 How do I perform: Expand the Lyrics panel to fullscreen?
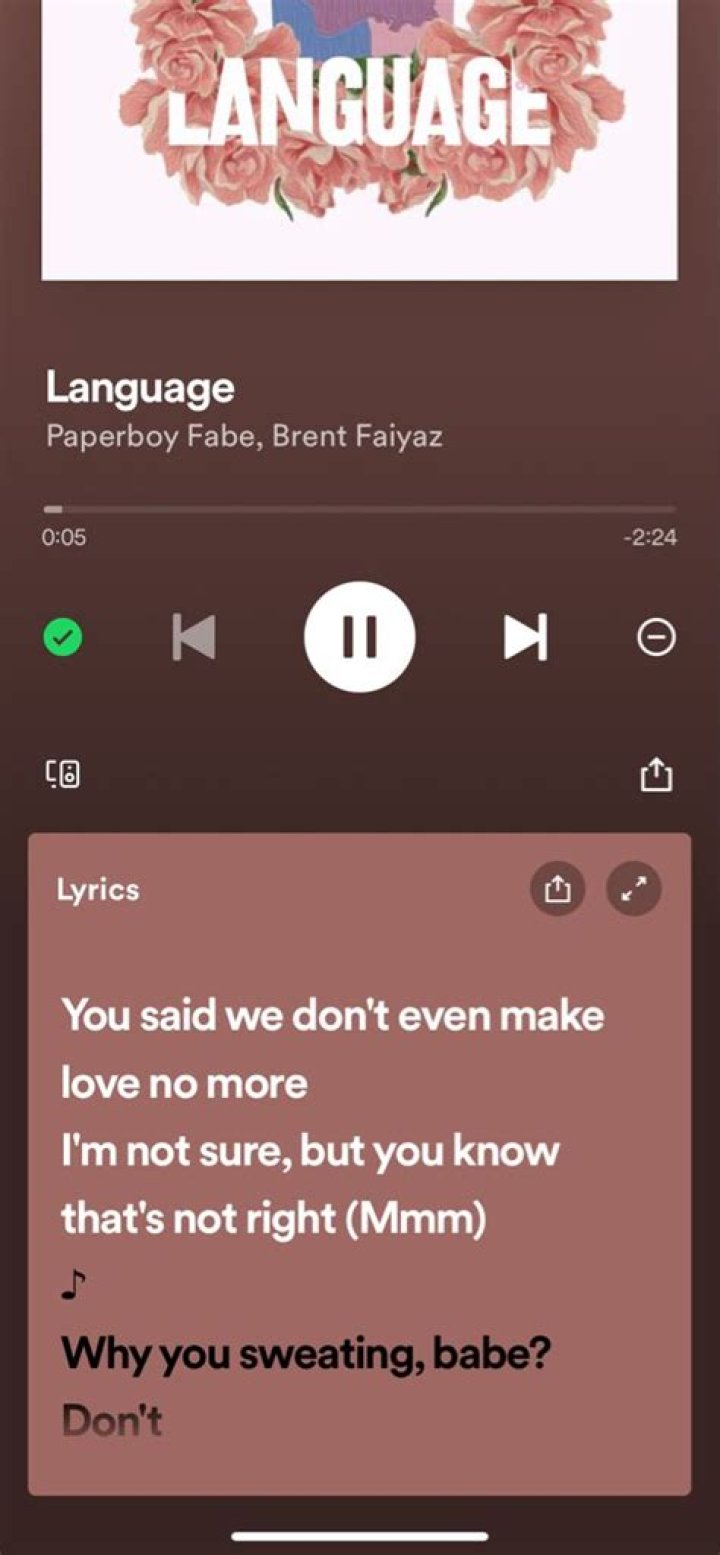tap(633, 888)
